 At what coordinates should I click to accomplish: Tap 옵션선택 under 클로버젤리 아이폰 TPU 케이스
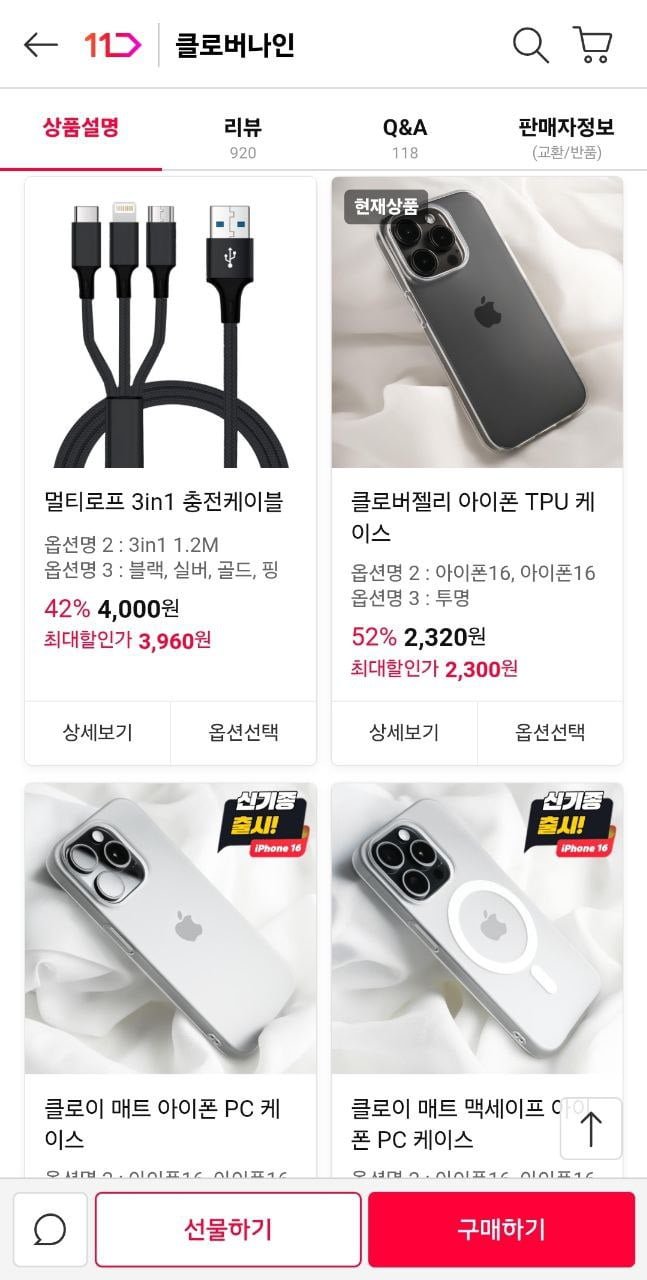550,732
